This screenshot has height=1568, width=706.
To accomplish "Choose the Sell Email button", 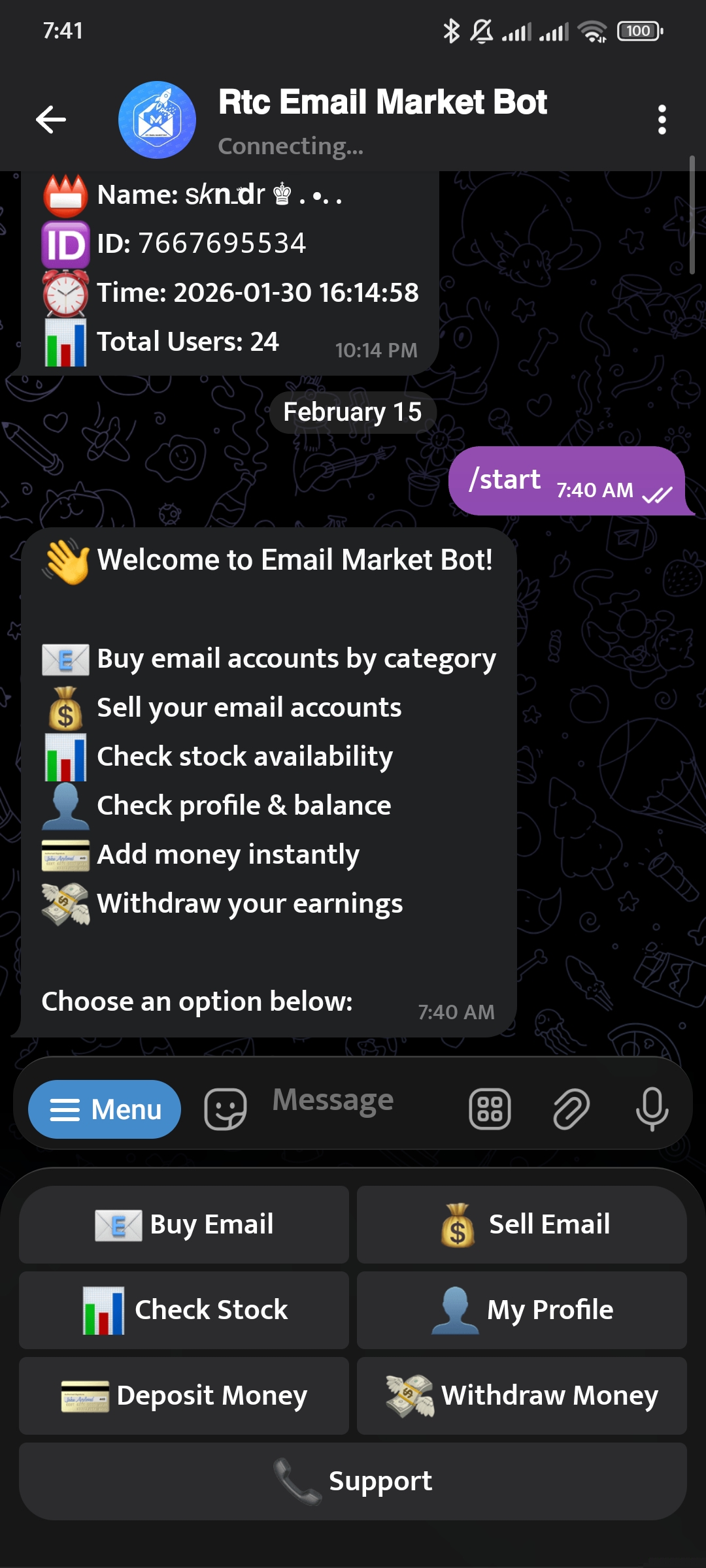I will click(522, 1224).
